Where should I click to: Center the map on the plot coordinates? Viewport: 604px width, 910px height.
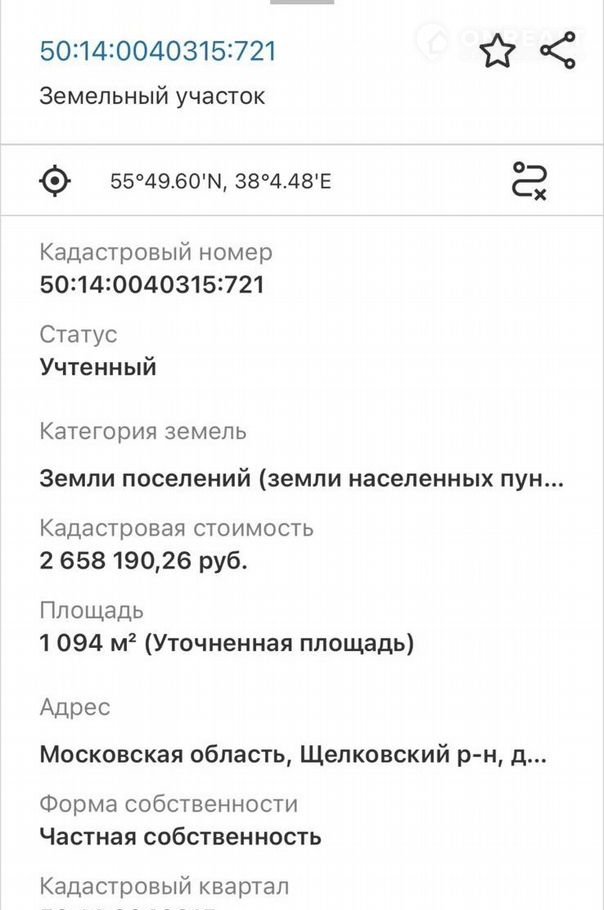[x=56, y=181]
